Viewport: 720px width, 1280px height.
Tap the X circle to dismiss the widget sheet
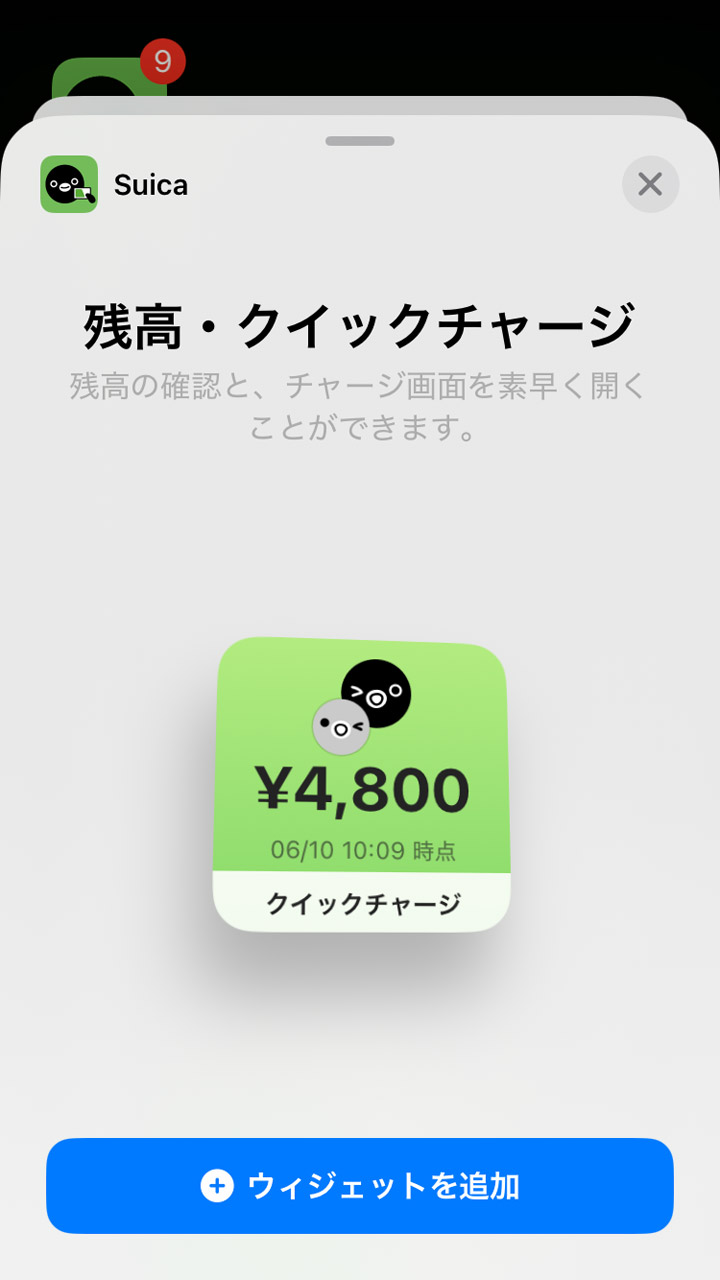point(651,184)
